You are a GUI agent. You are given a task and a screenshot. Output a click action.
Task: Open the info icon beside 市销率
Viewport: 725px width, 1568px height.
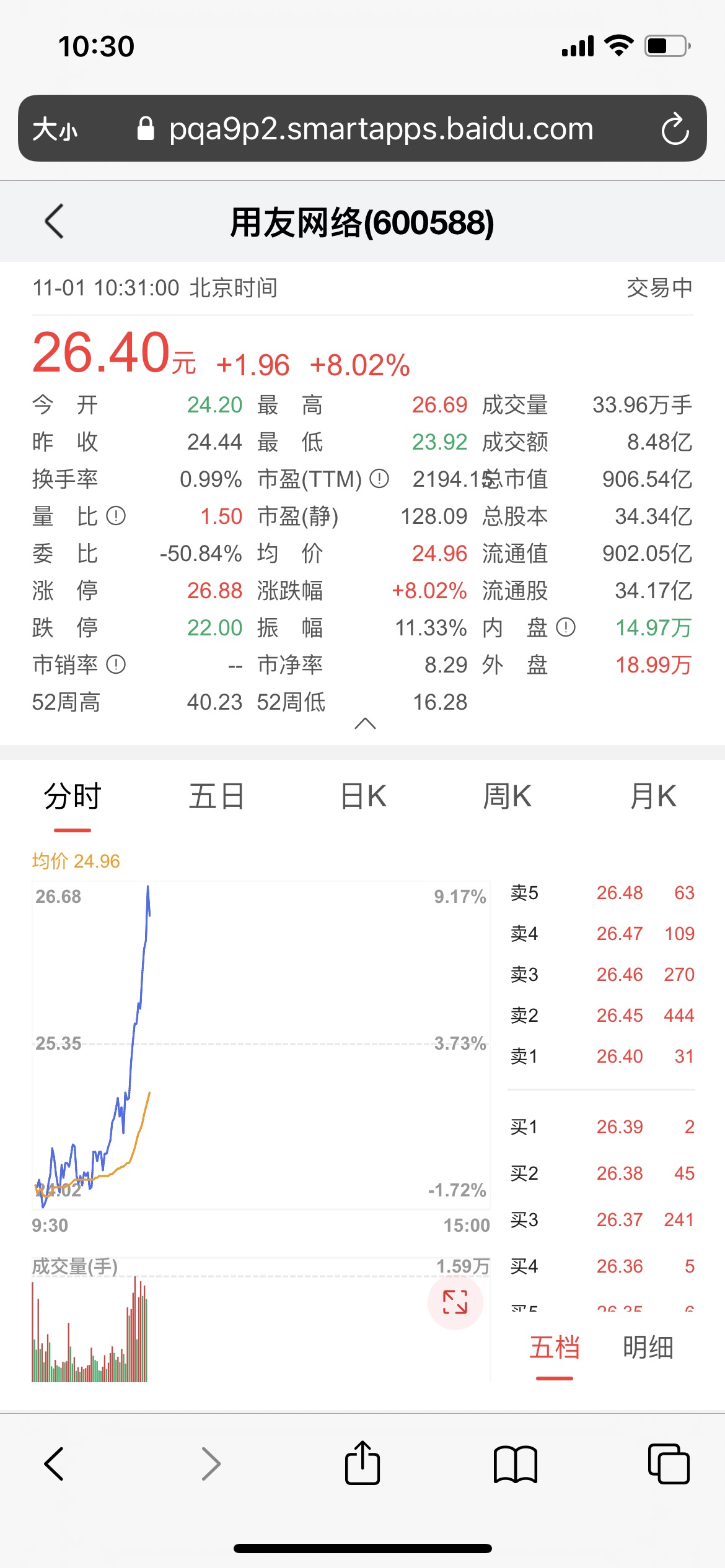116,664
